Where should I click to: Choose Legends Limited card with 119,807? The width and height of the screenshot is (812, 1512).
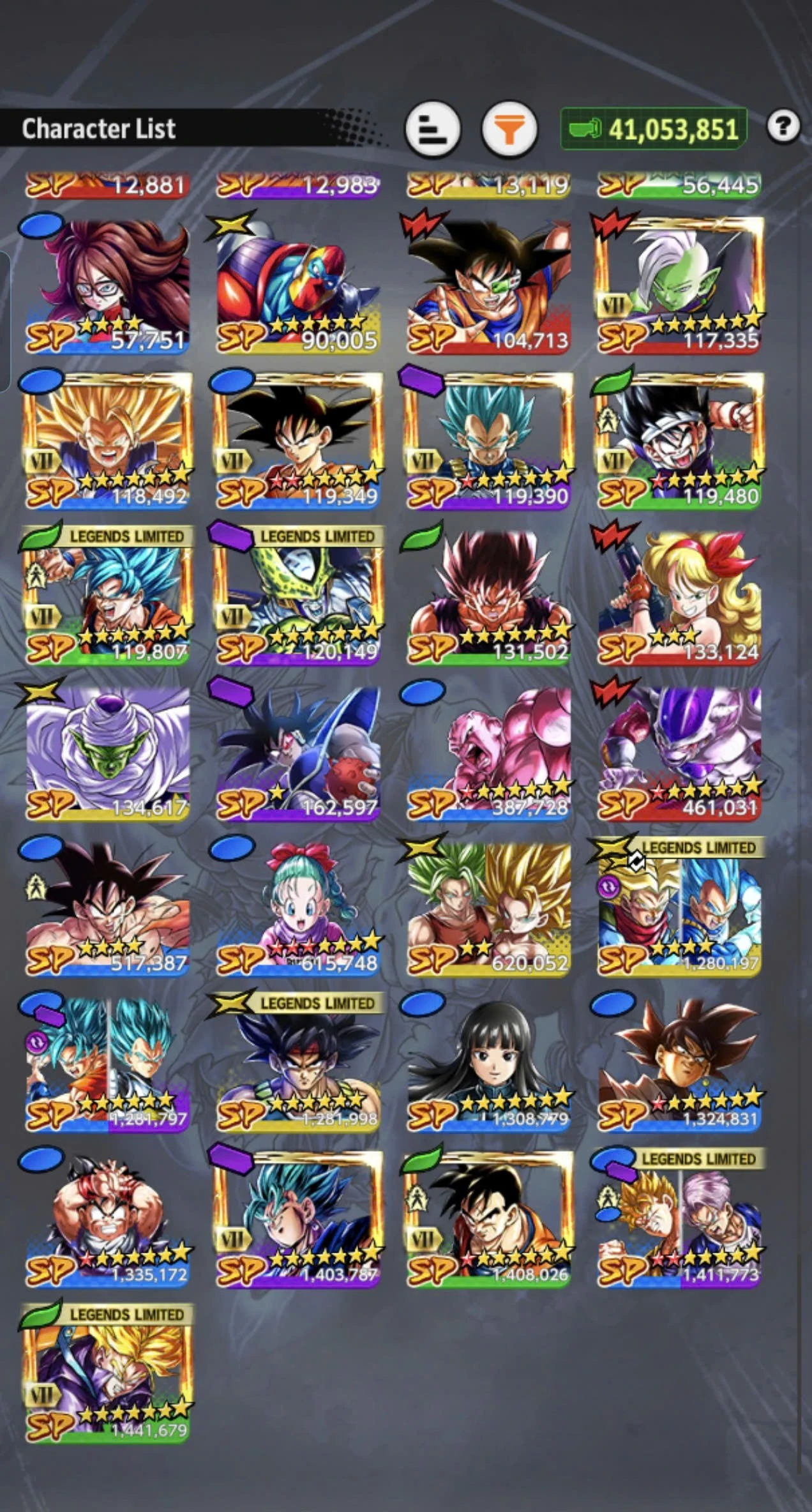107,597
